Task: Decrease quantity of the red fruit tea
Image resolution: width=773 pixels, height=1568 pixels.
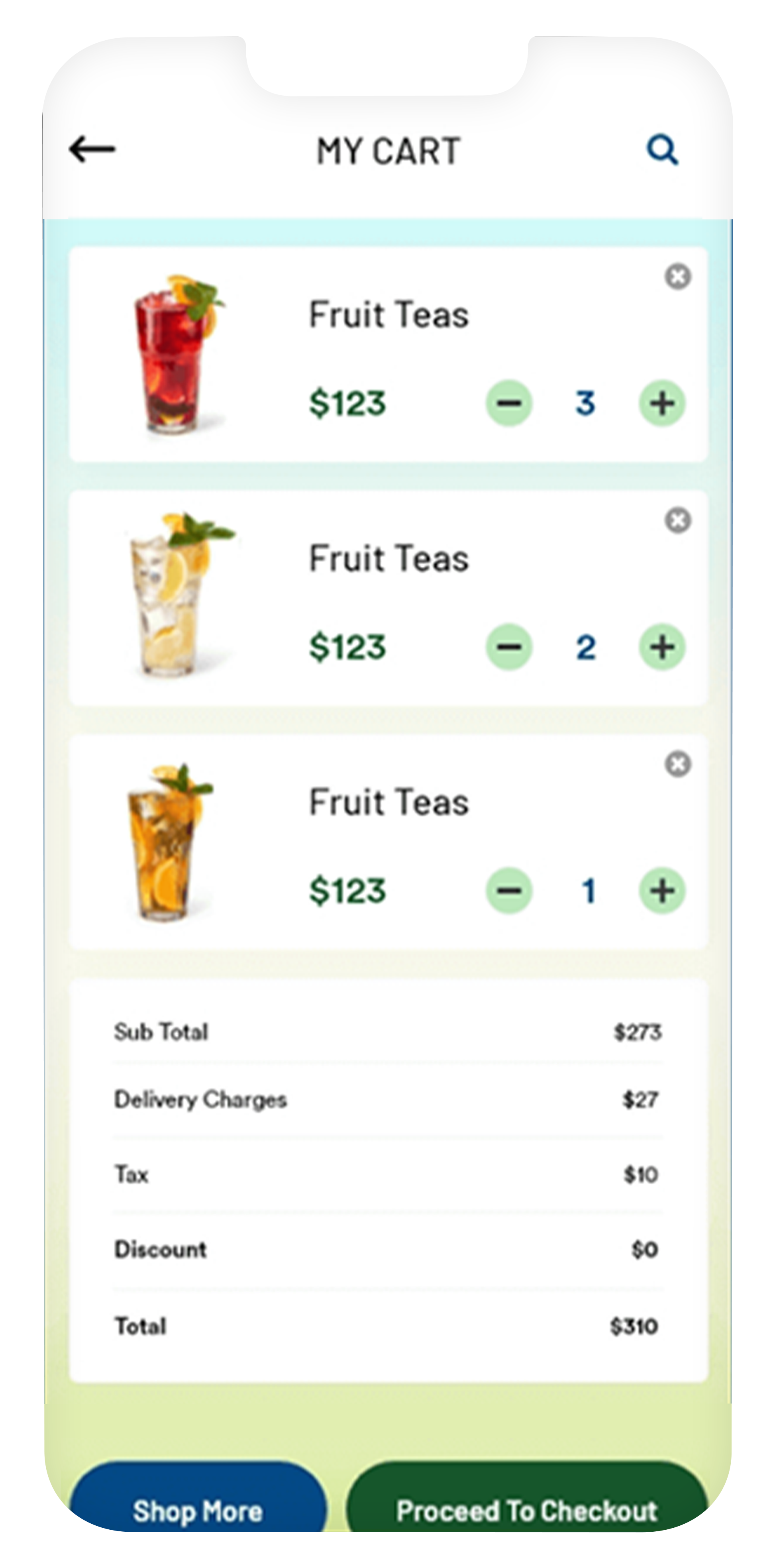Action: (x=509, y=403)
